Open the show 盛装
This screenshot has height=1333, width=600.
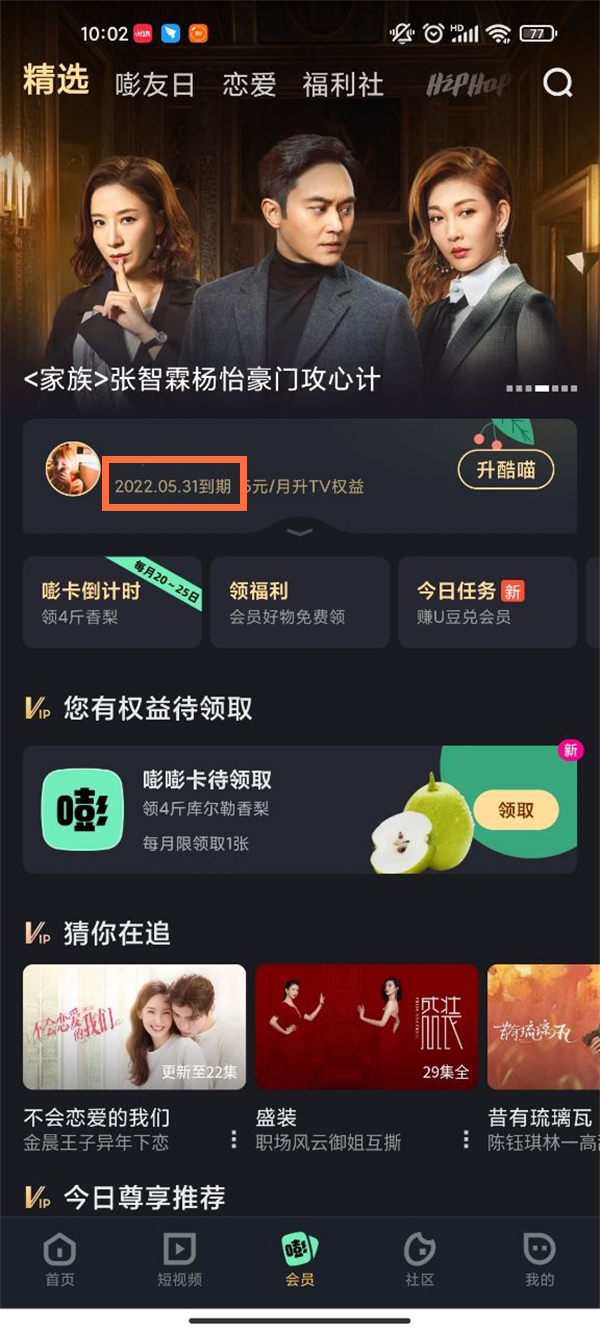tap(365, 1027)
